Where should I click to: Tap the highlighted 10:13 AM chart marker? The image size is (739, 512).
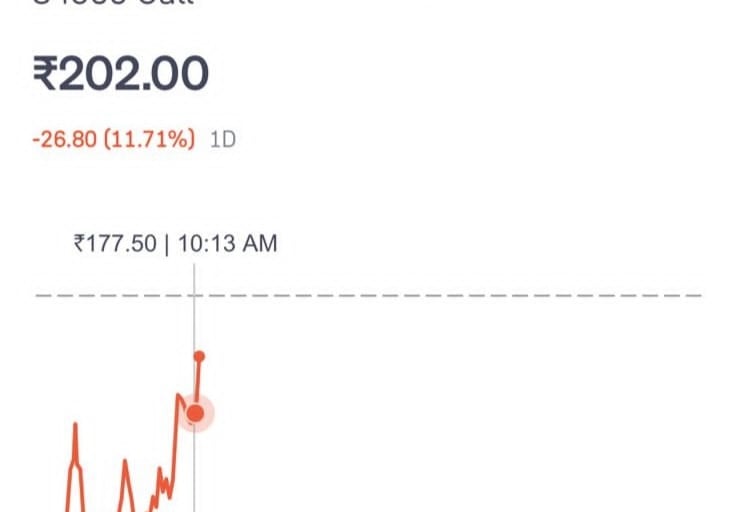(196, 413)
